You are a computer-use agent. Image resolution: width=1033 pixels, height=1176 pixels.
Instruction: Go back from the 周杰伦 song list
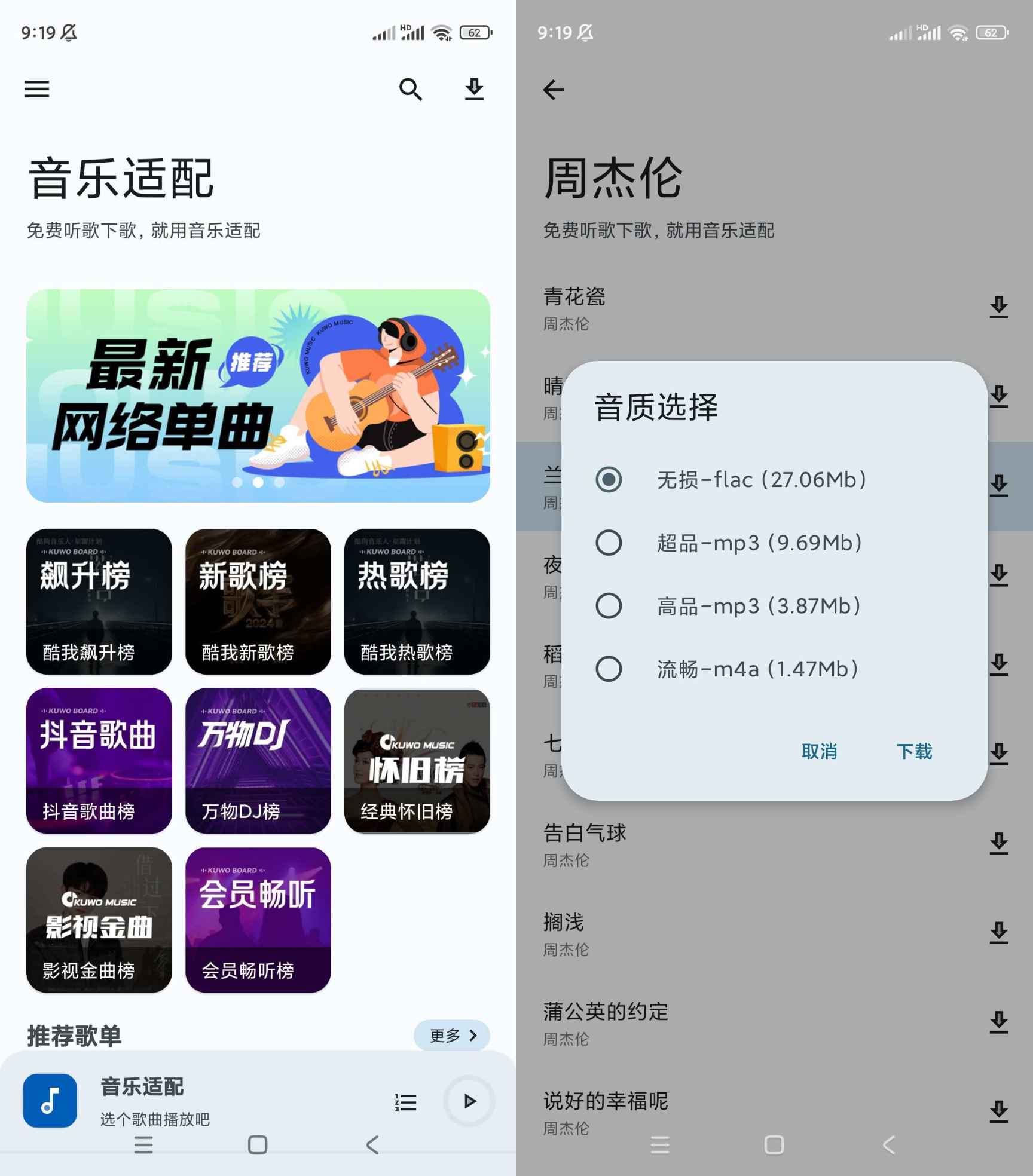tap(553, 90)
